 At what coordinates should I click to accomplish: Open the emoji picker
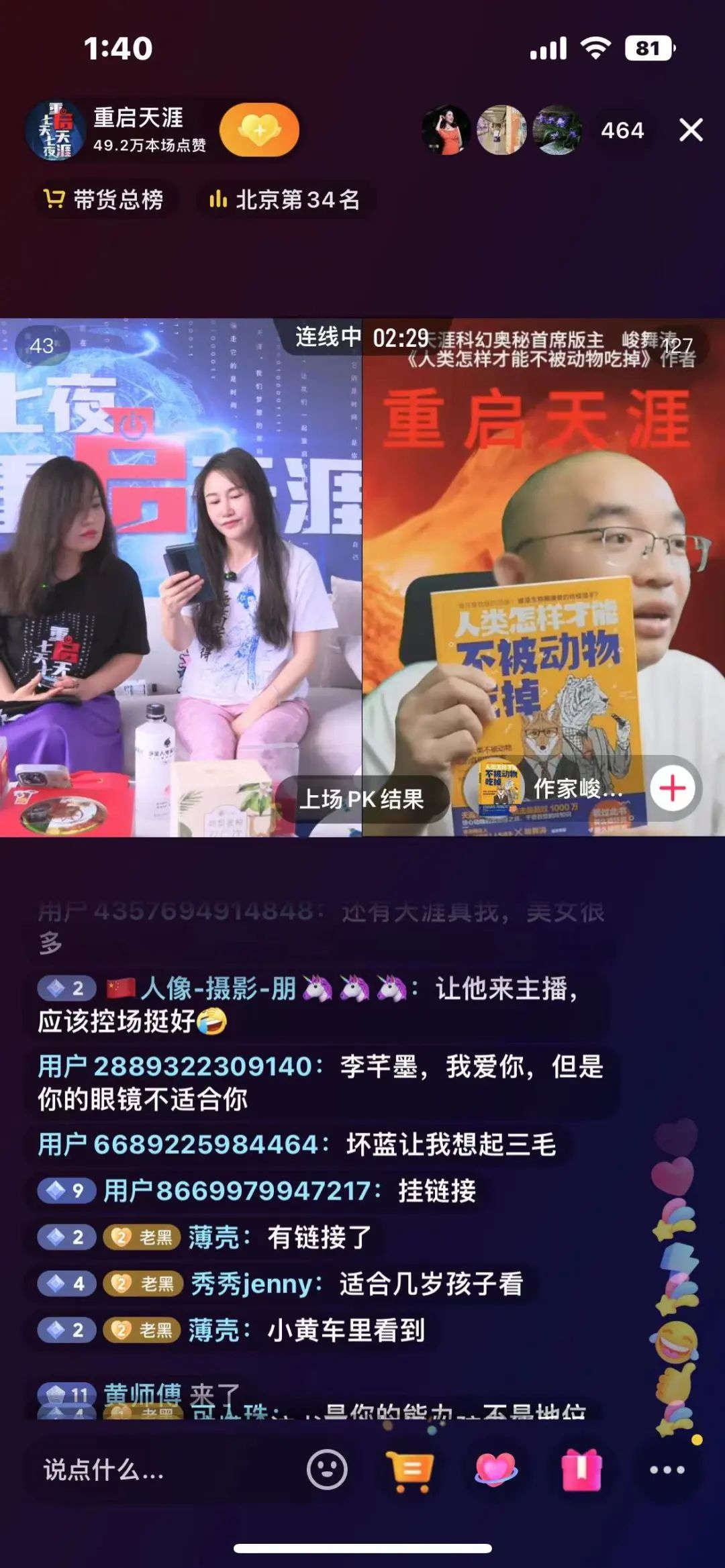[x=327, y=1470]
